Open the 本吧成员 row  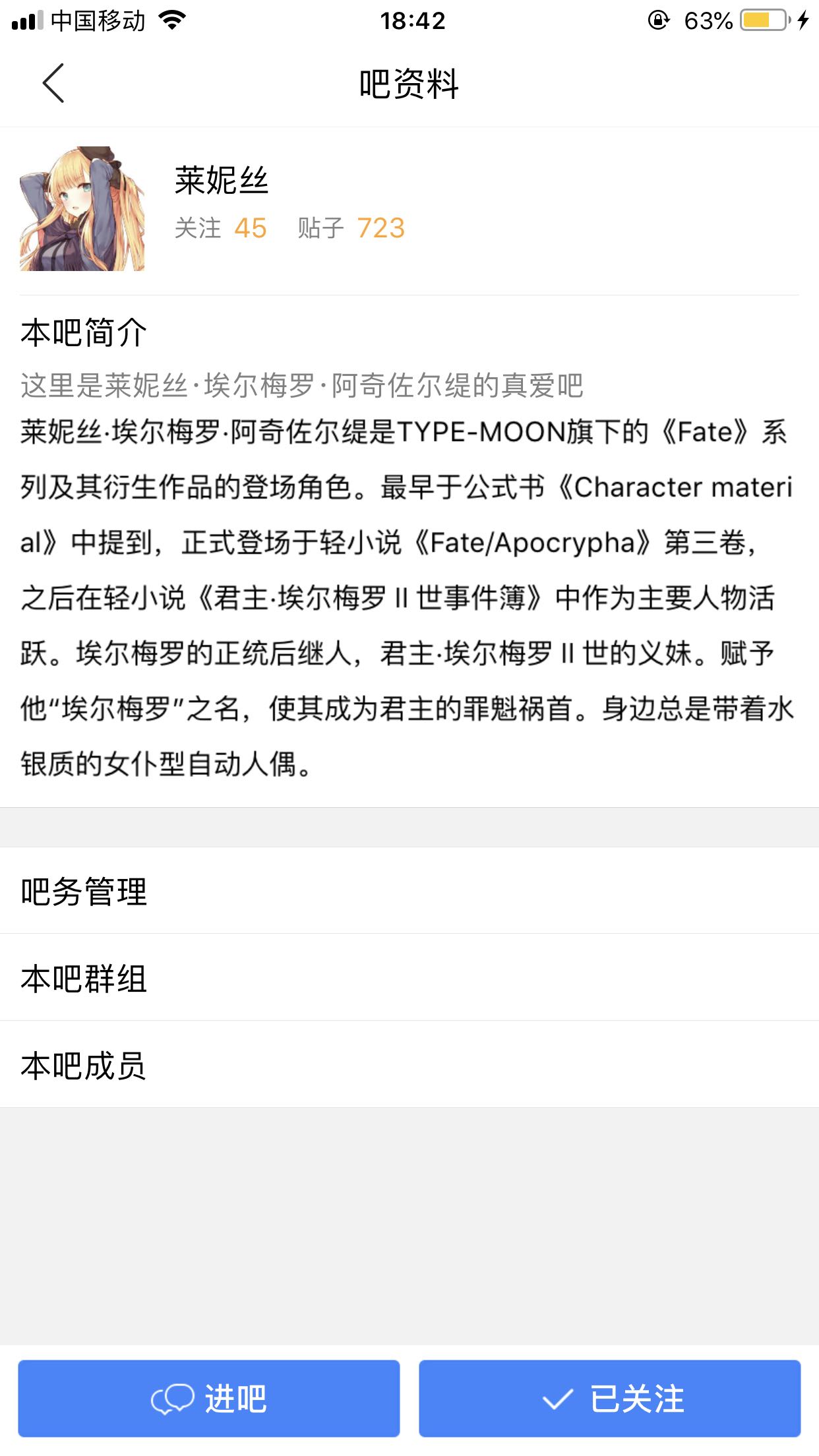pos(409,1064)
